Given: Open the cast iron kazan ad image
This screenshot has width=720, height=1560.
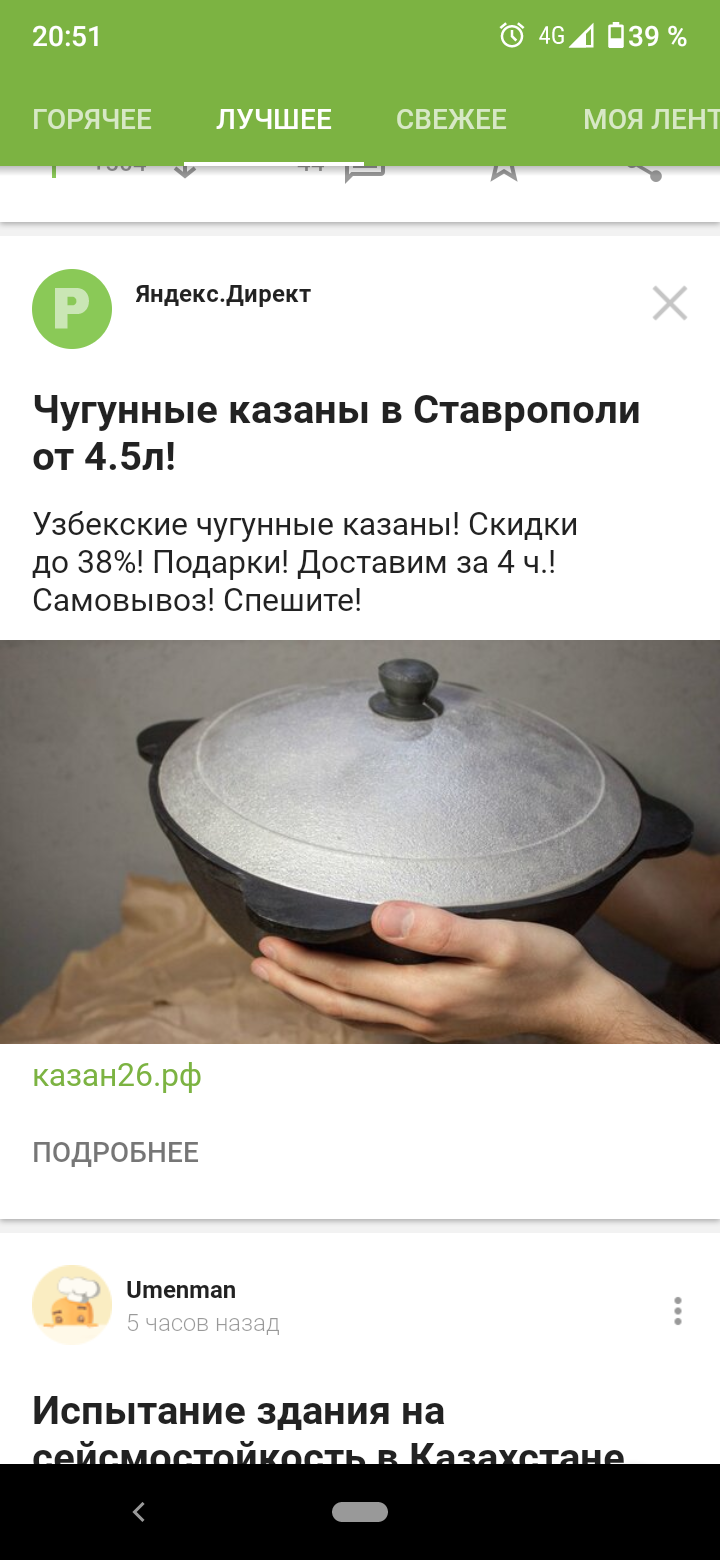Looking at the screenshot, I should (360, 841).
